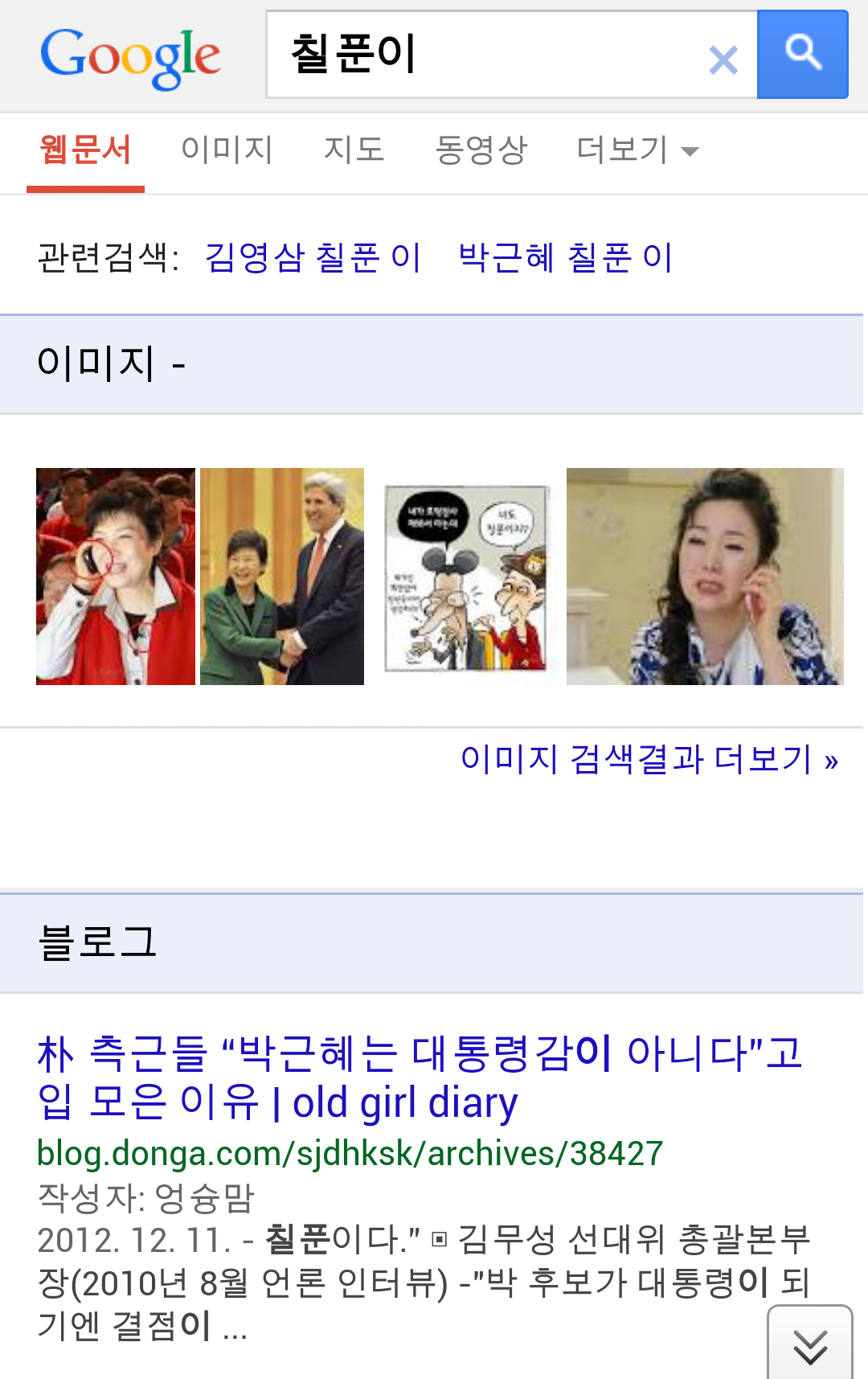Screen dimensions: 868x1379
Task: Switch to the 동영상 tab
Action: coord(481,150)
